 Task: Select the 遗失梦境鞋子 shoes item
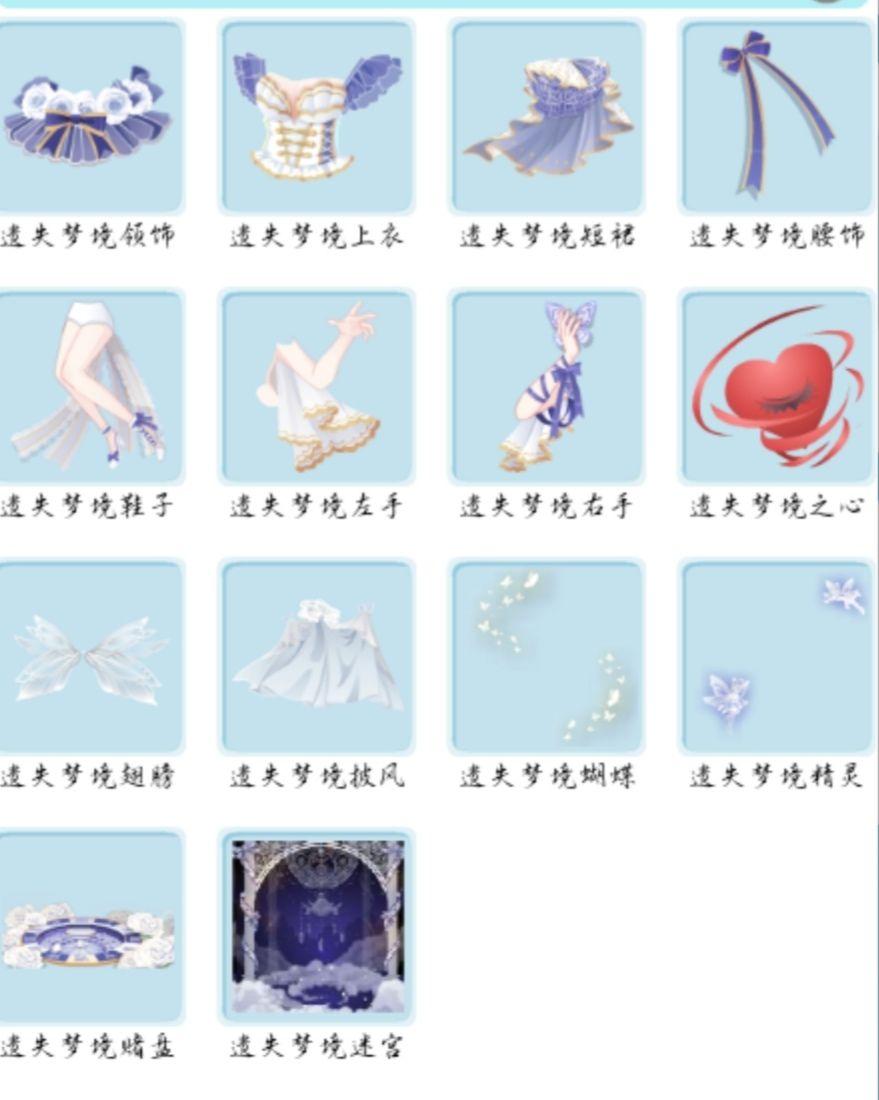(x=90, y=386)
